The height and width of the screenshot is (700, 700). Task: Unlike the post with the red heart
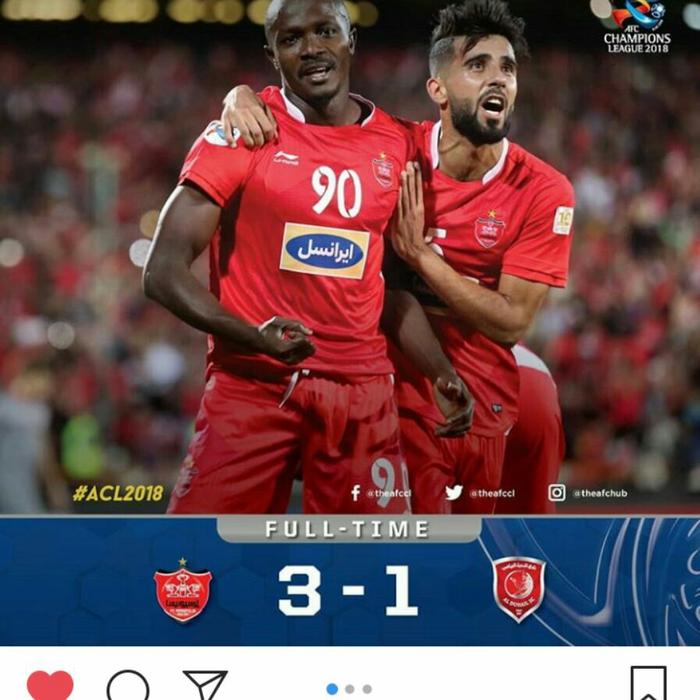coord(50,686)
